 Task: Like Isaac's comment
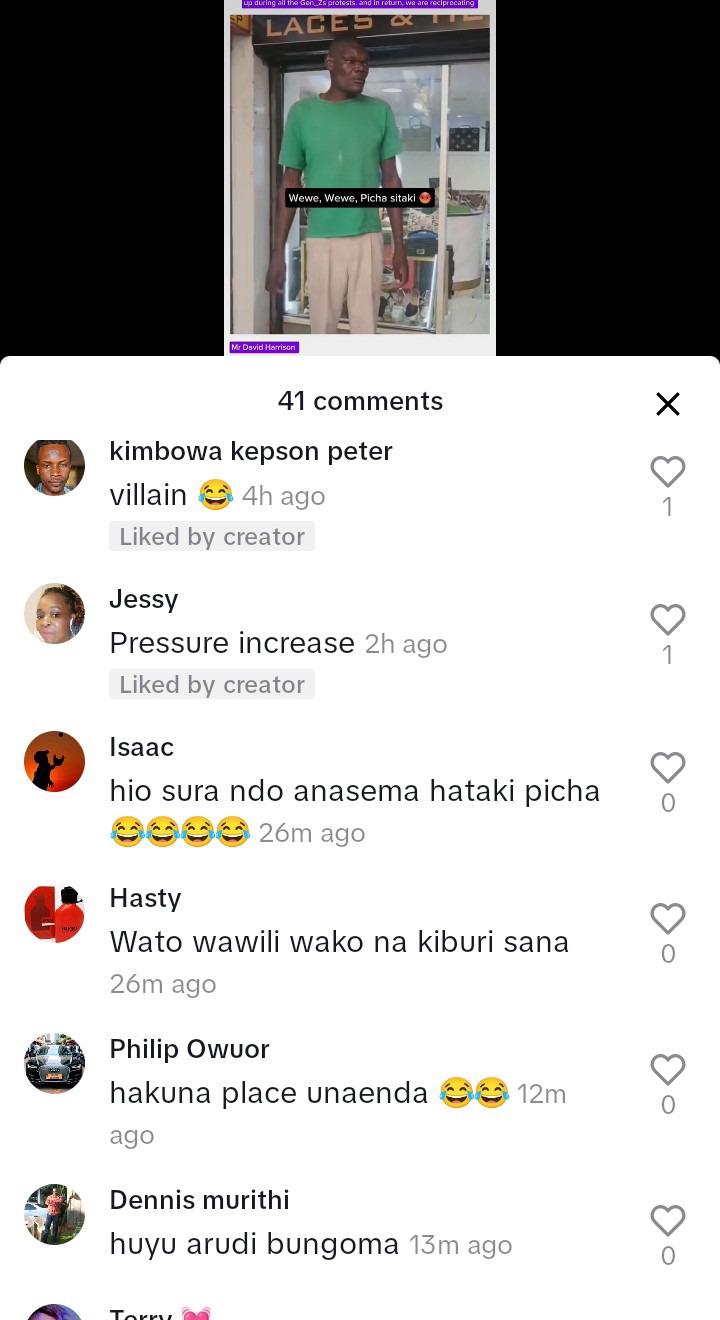click(x=667, y=768)
